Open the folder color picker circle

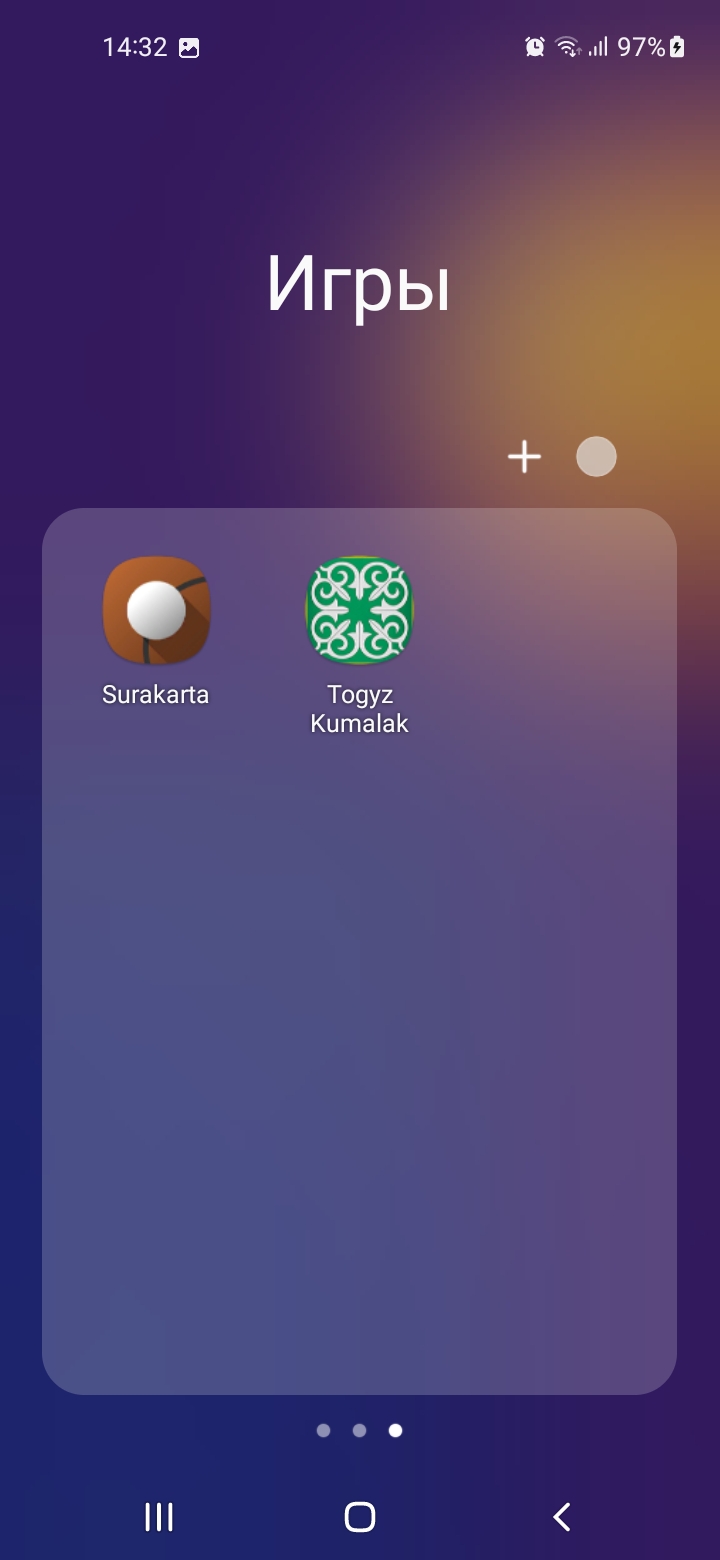click(x=596, y=457)
